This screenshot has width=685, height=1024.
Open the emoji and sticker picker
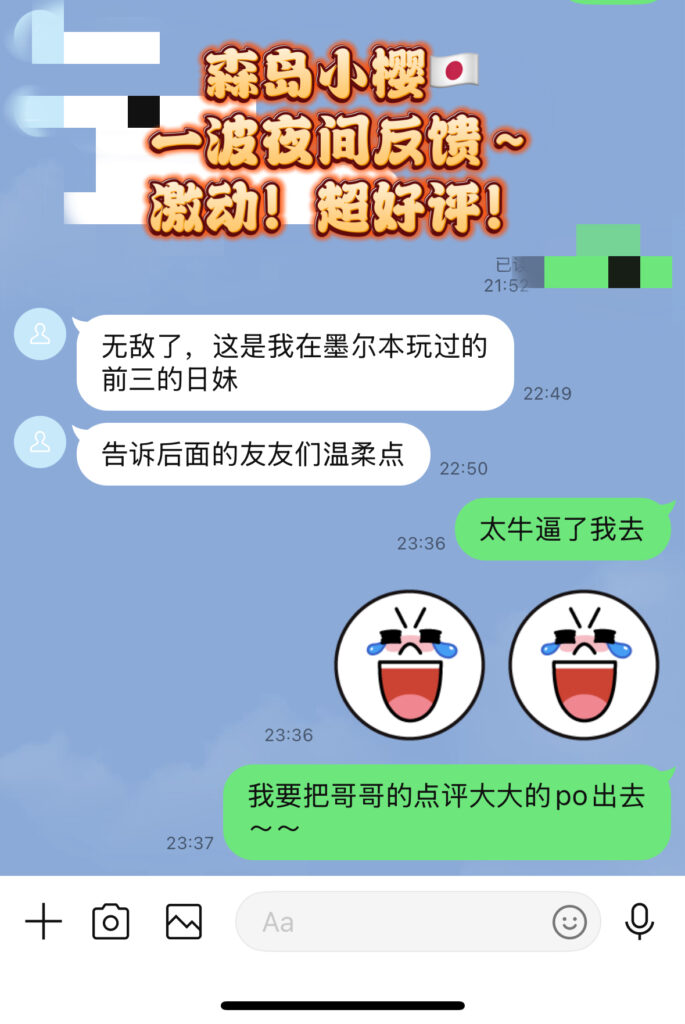570,922
